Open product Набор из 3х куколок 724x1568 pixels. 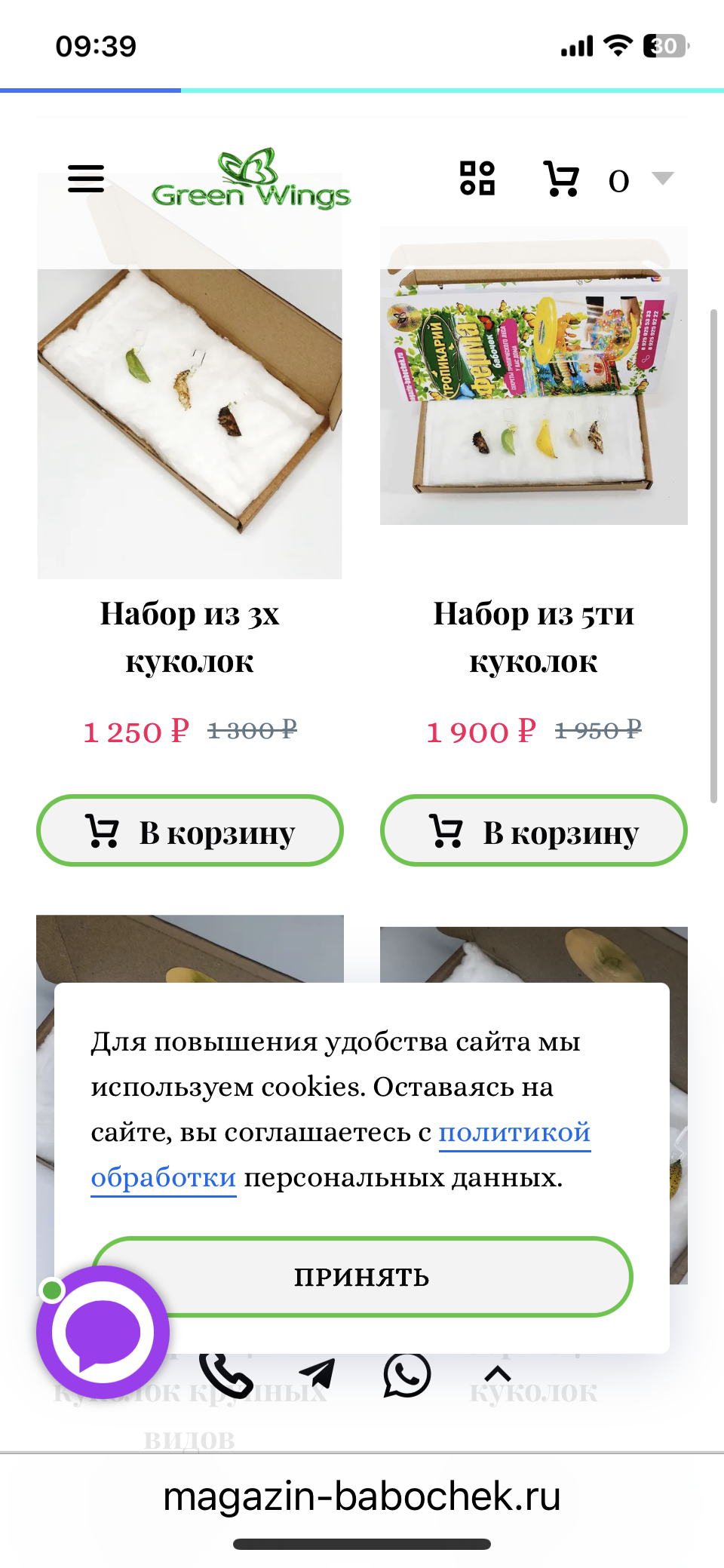(x=189, y=637)
